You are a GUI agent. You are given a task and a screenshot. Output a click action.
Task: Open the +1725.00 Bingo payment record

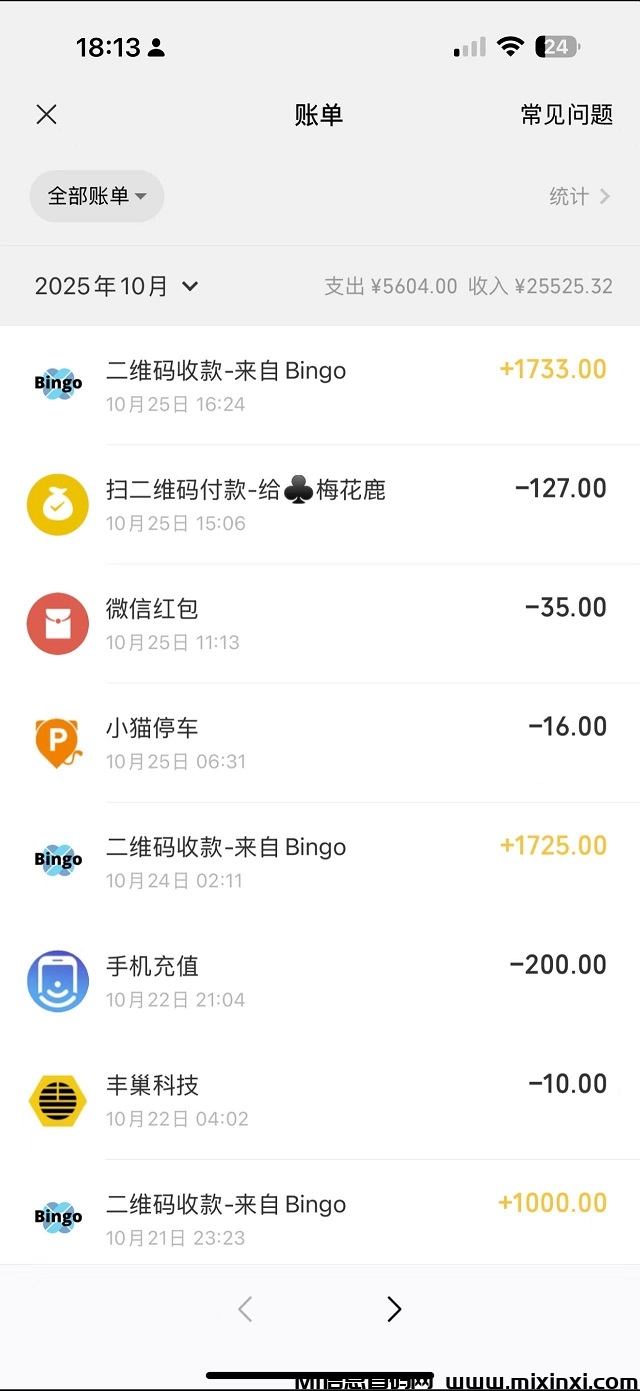coord(320,861)
